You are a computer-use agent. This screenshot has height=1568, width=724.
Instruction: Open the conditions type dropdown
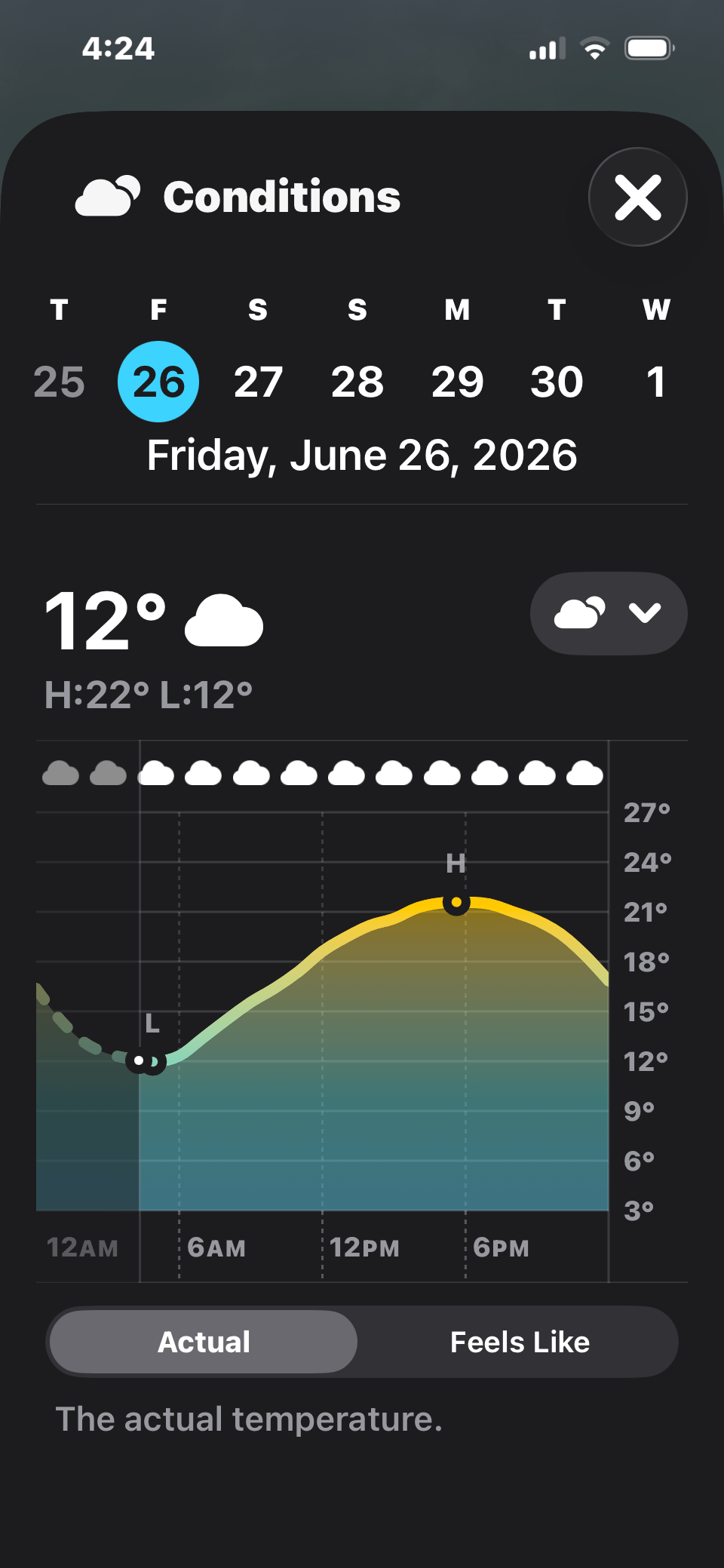609,613
